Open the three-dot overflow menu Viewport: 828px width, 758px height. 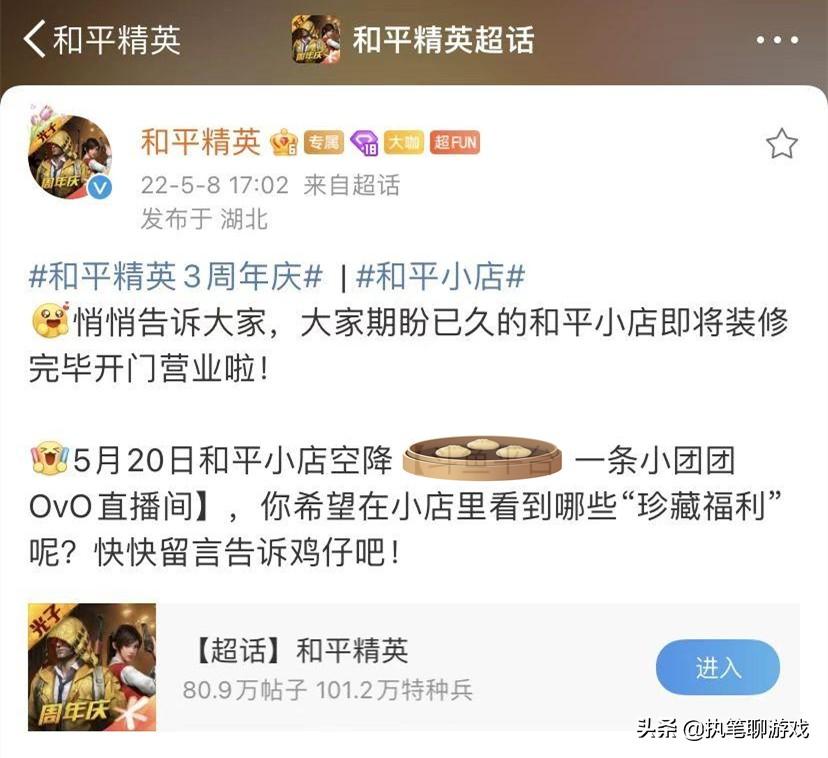[777, 40]
